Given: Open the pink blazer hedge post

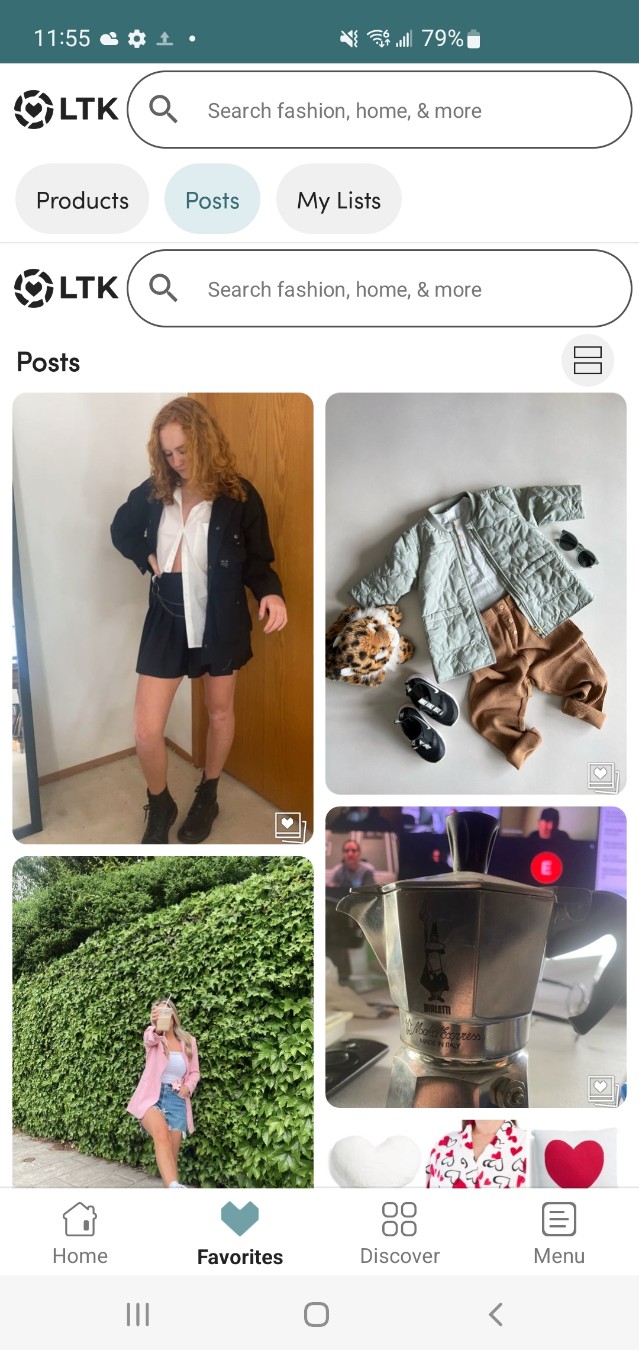Looking at the screenshot, I should pos(162,1020).
